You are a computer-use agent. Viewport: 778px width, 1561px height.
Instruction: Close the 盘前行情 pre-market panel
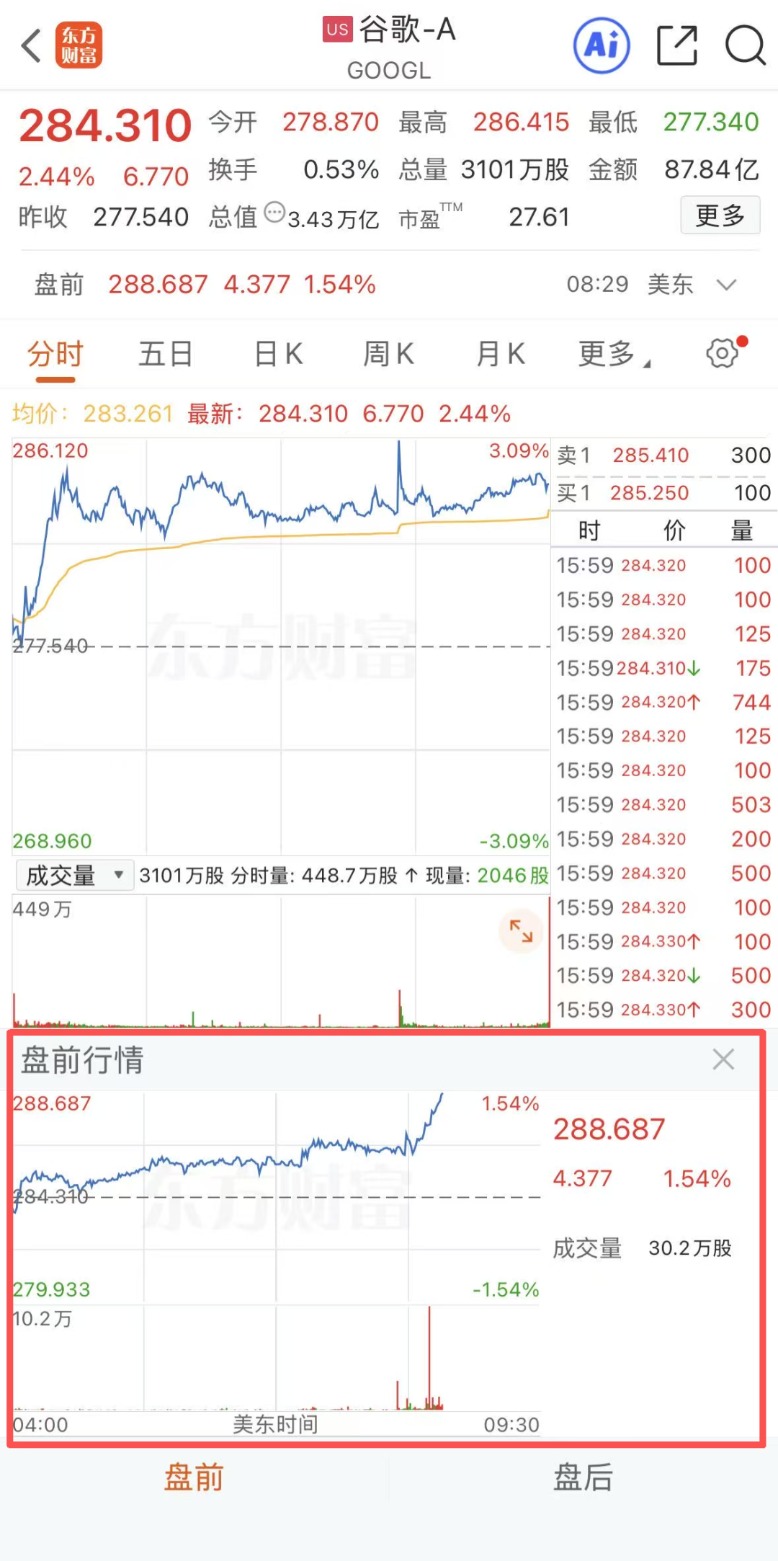[x=723, y=1058]
